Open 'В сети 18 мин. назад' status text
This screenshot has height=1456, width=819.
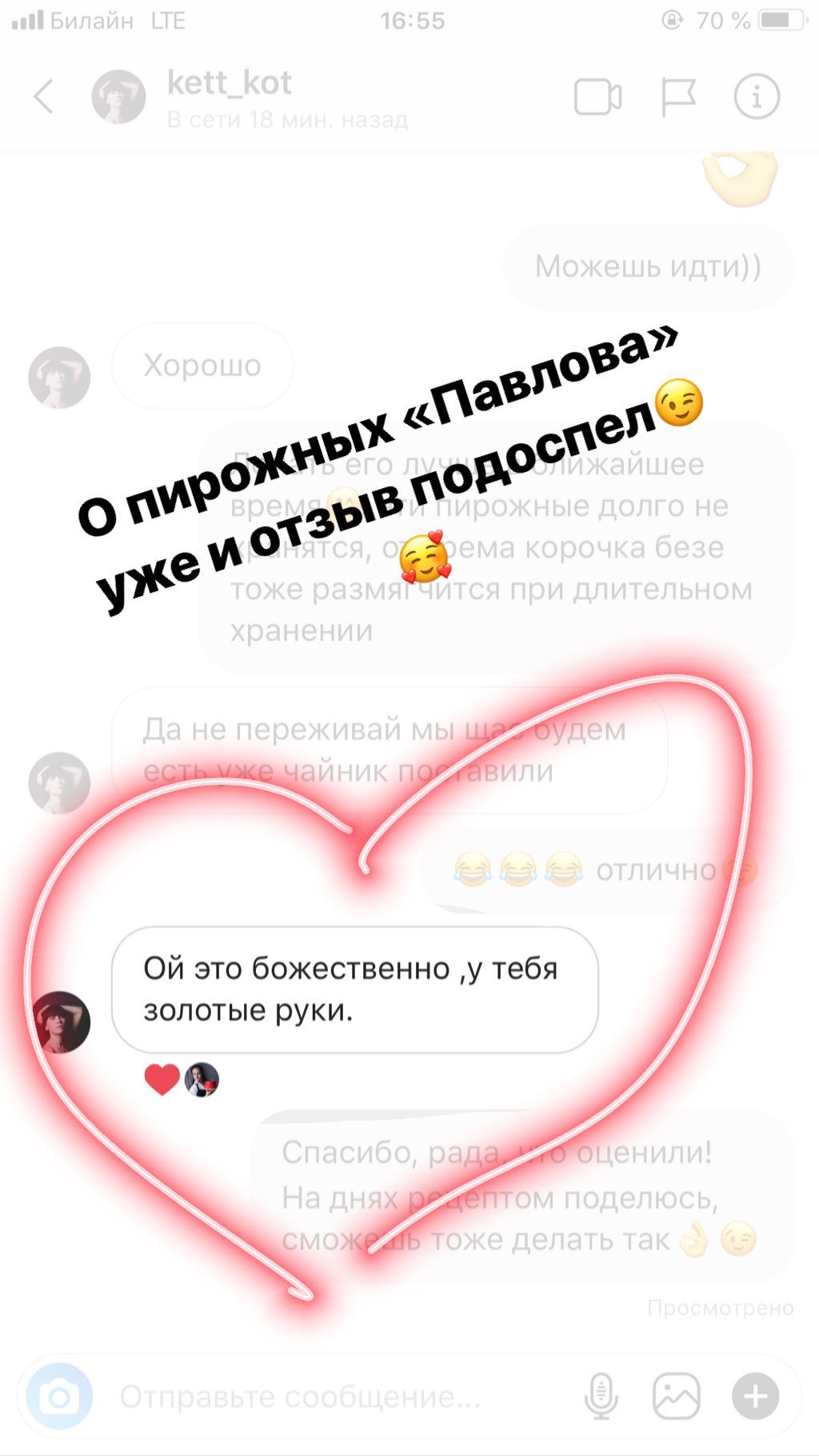point(285,118)
